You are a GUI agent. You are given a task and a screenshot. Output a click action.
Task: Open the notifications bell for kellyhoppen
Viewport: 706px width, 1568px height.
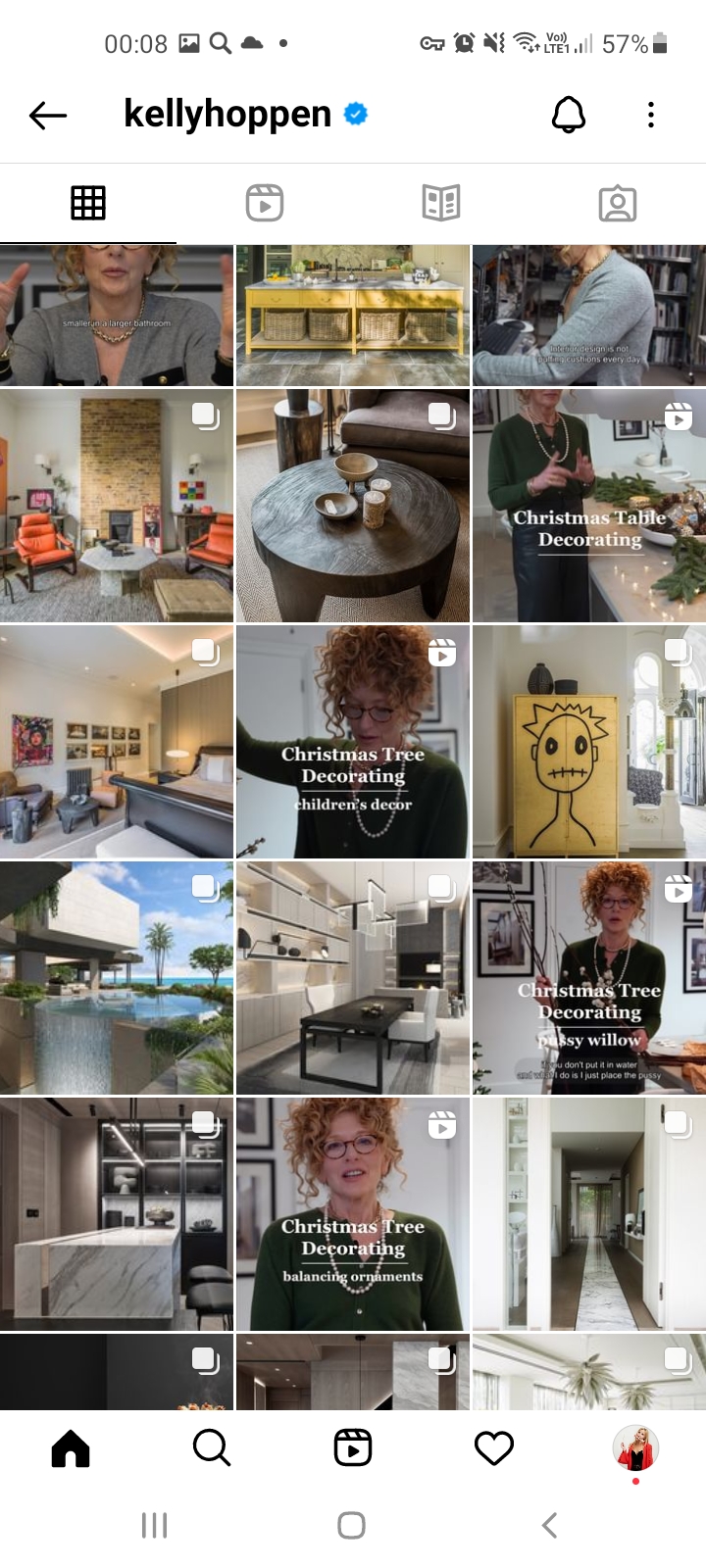[x=569, y=115]
